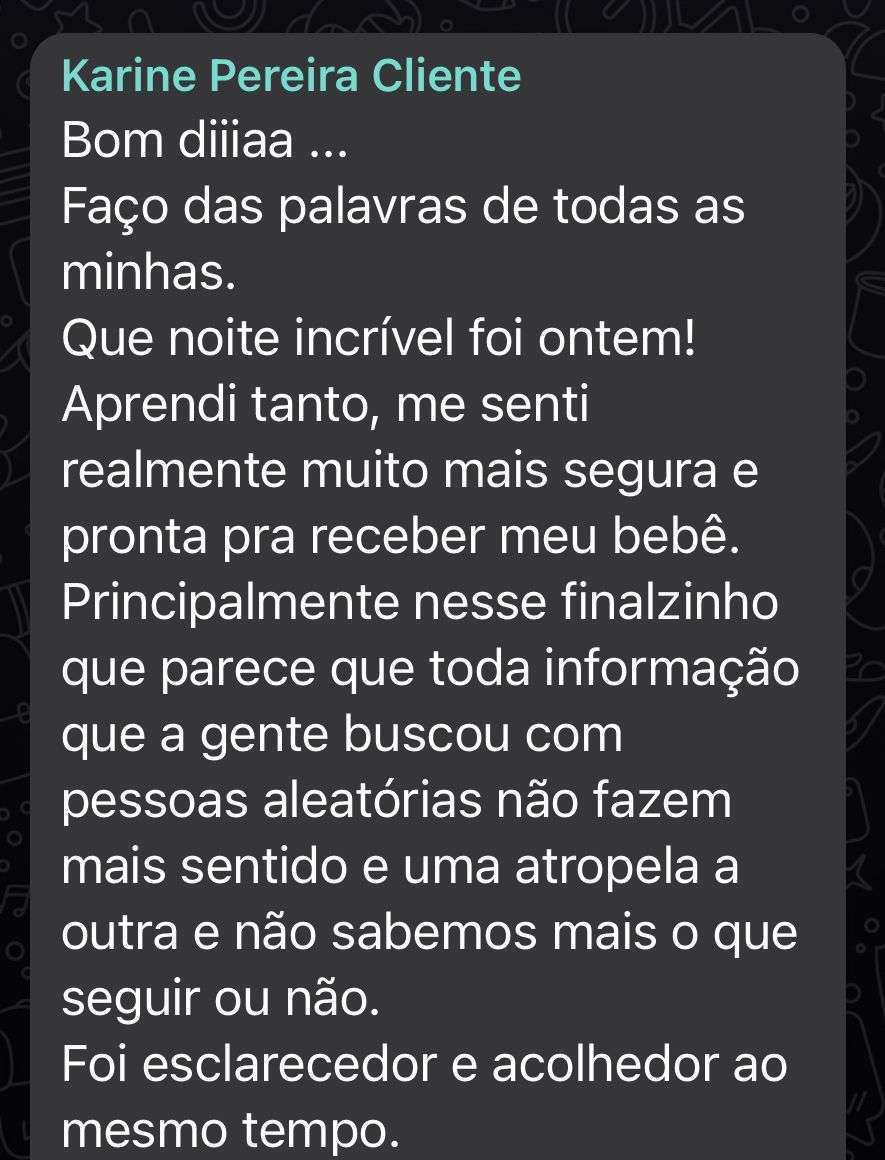Open sender Karine Pereira Cliente's name
Viewport: 885px width, 1160px height.
coord(291,76)
